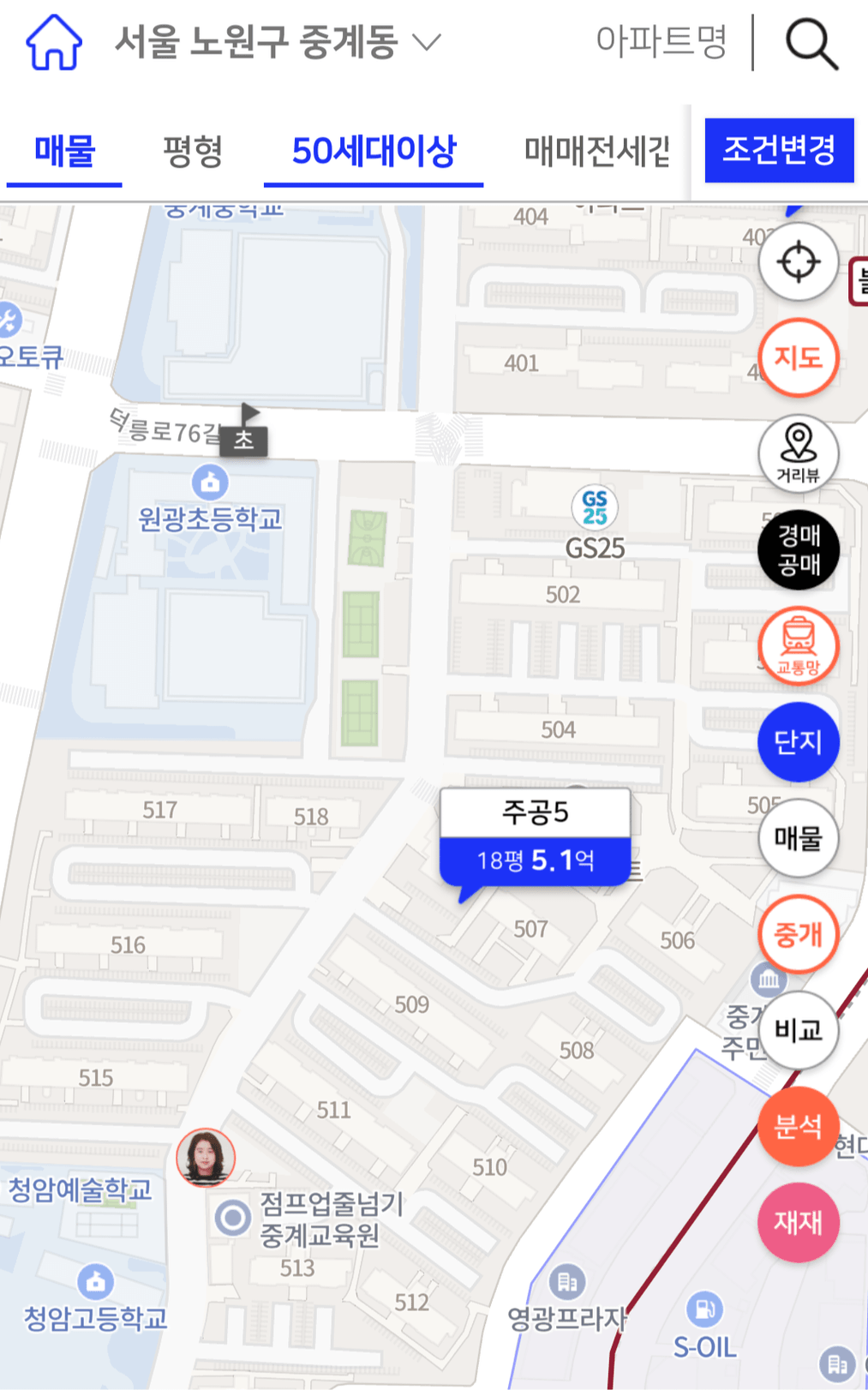Select the 평형 filter tab
Image resolution: width=868 pixels, height=1390 pixels.
(x=193, y=152)
